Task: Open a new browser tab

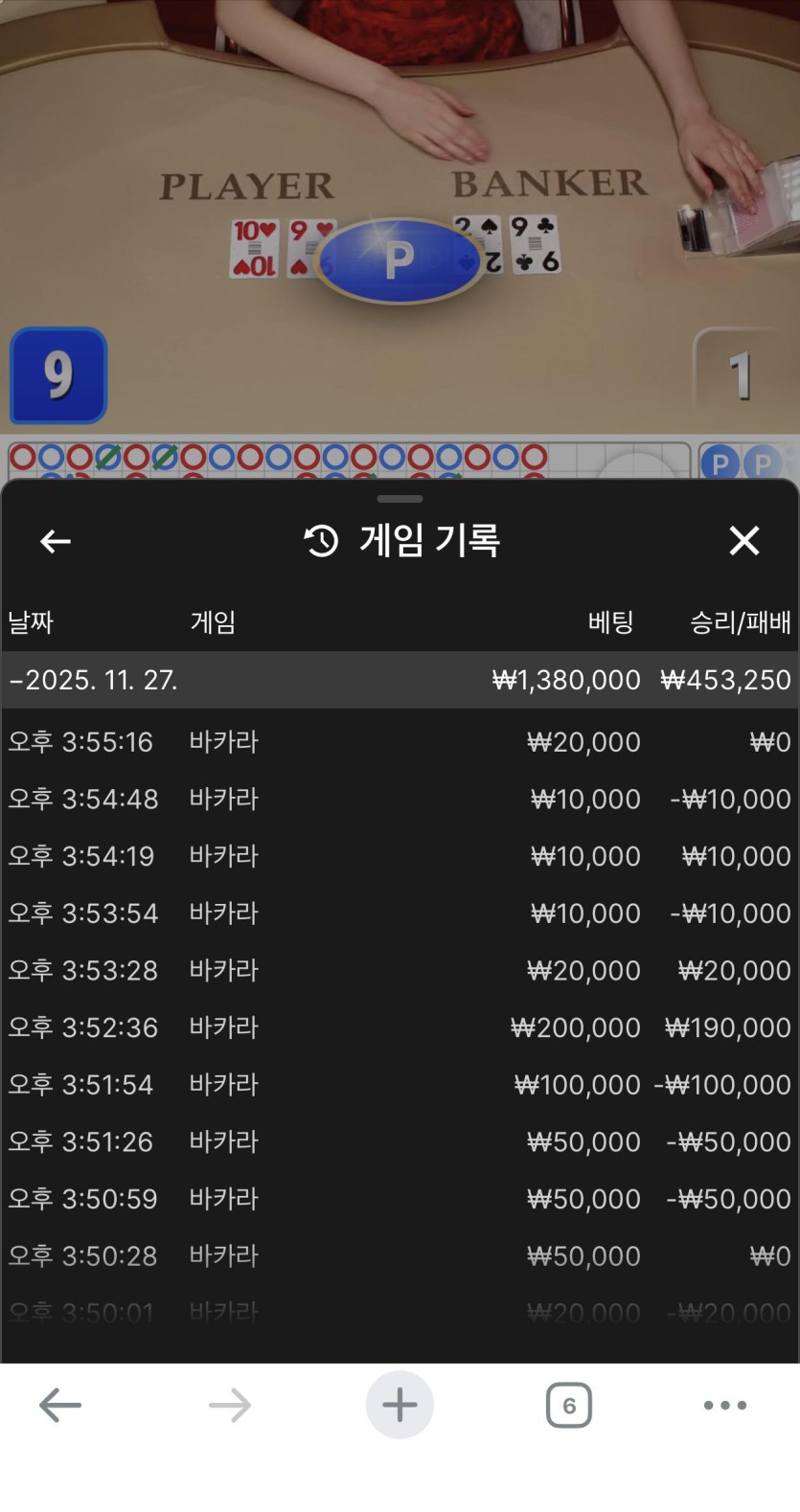Action: point(400,1405)
